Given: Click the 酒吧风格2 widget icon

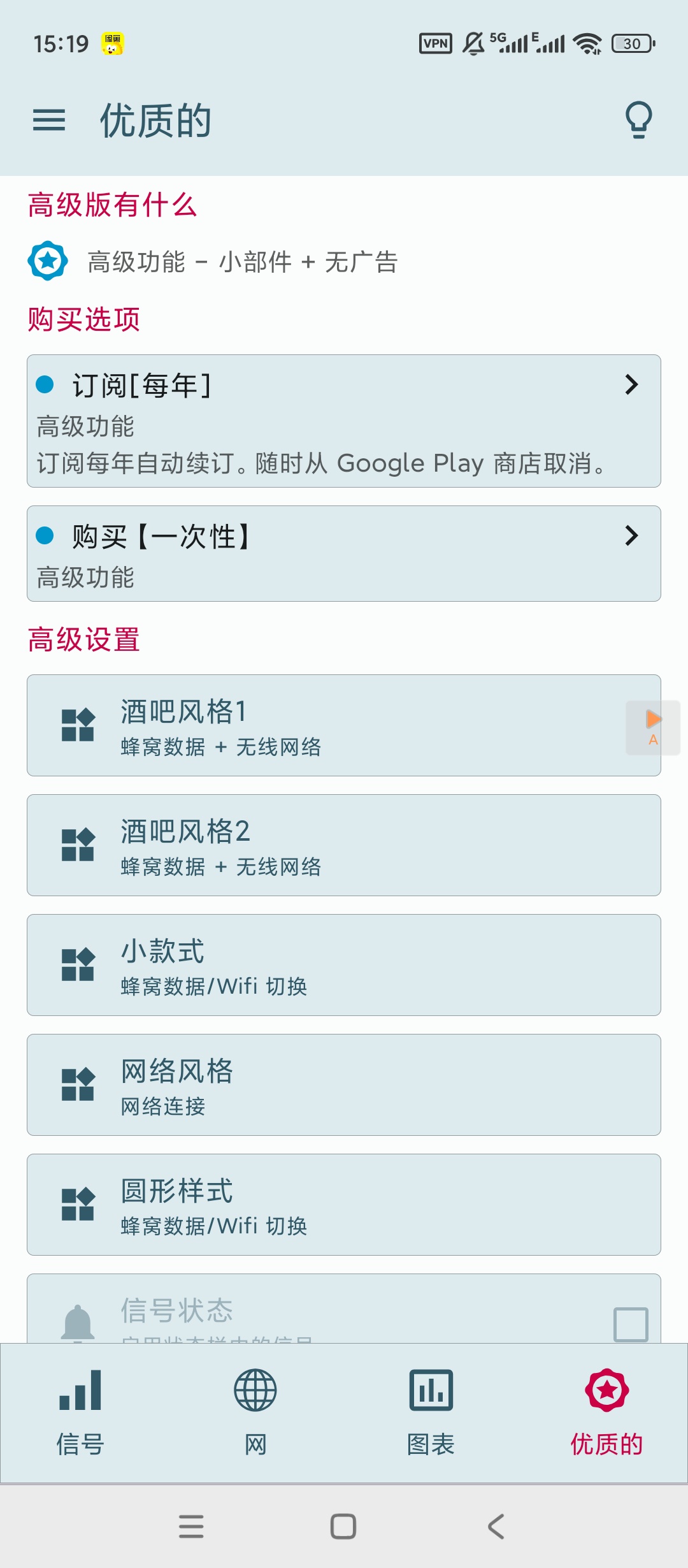Looking at the screenshot, I should tap(76, 846).
